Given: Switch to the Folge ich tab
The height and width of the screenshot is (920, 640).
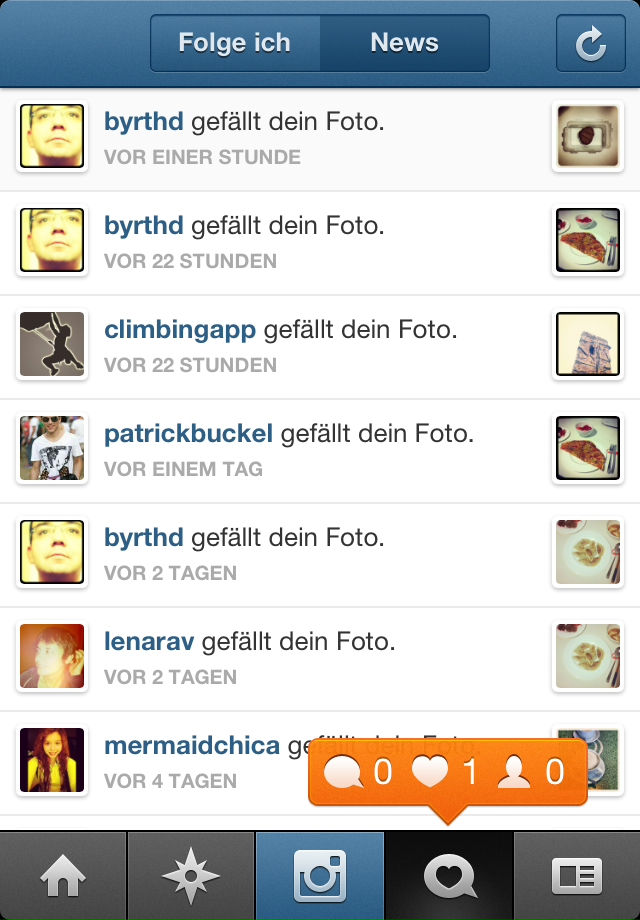Looking at the screenshot, I should (x=235, y=43).
